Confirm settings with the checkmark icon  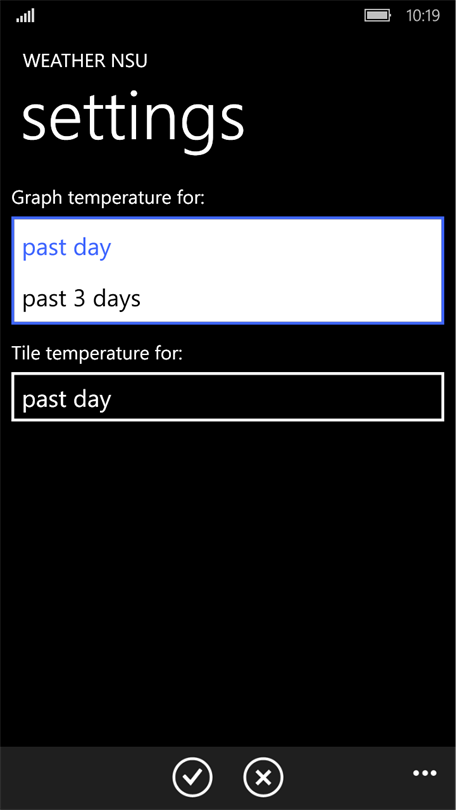coord(192,777)
